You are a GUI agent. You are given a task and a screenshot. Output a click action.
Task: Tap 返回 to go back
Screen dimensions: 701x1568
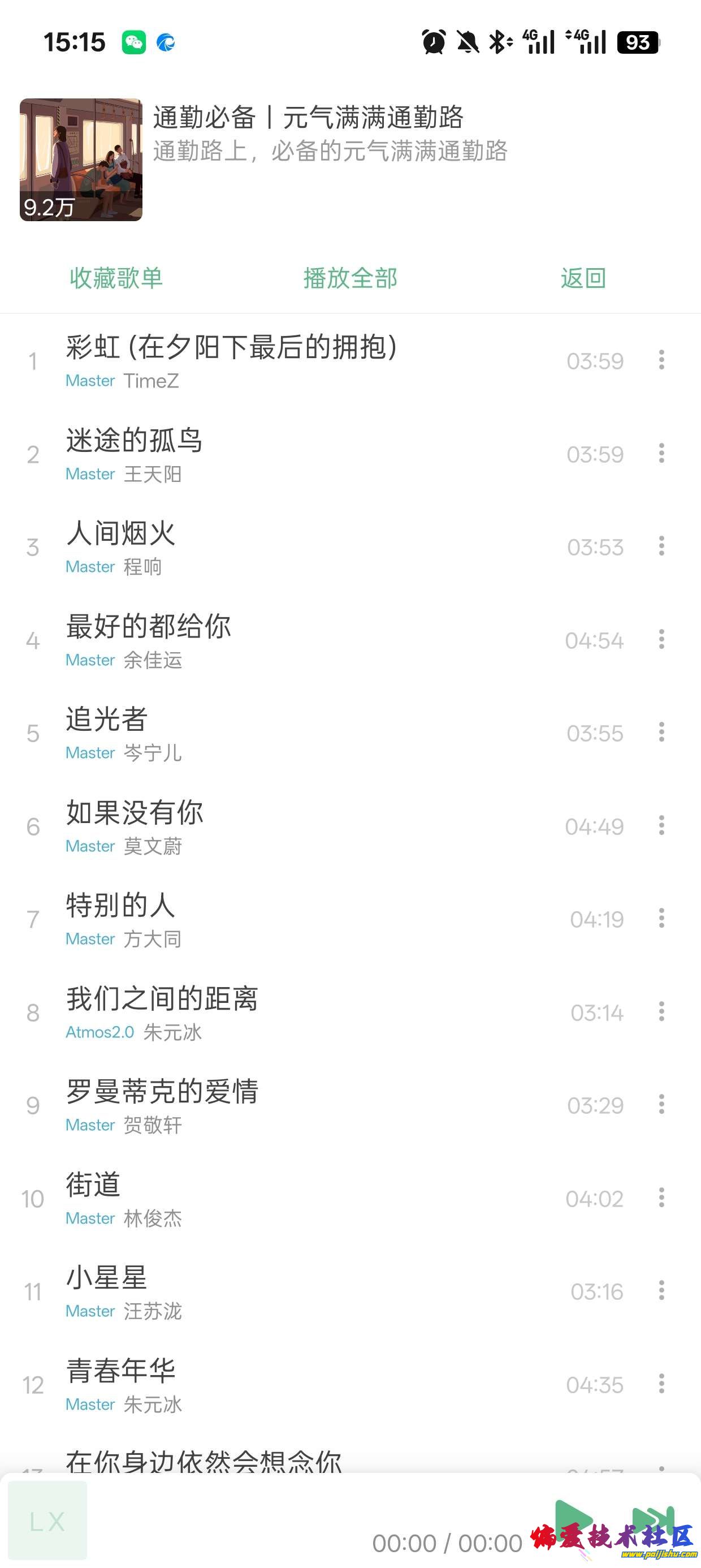(583, 278)
